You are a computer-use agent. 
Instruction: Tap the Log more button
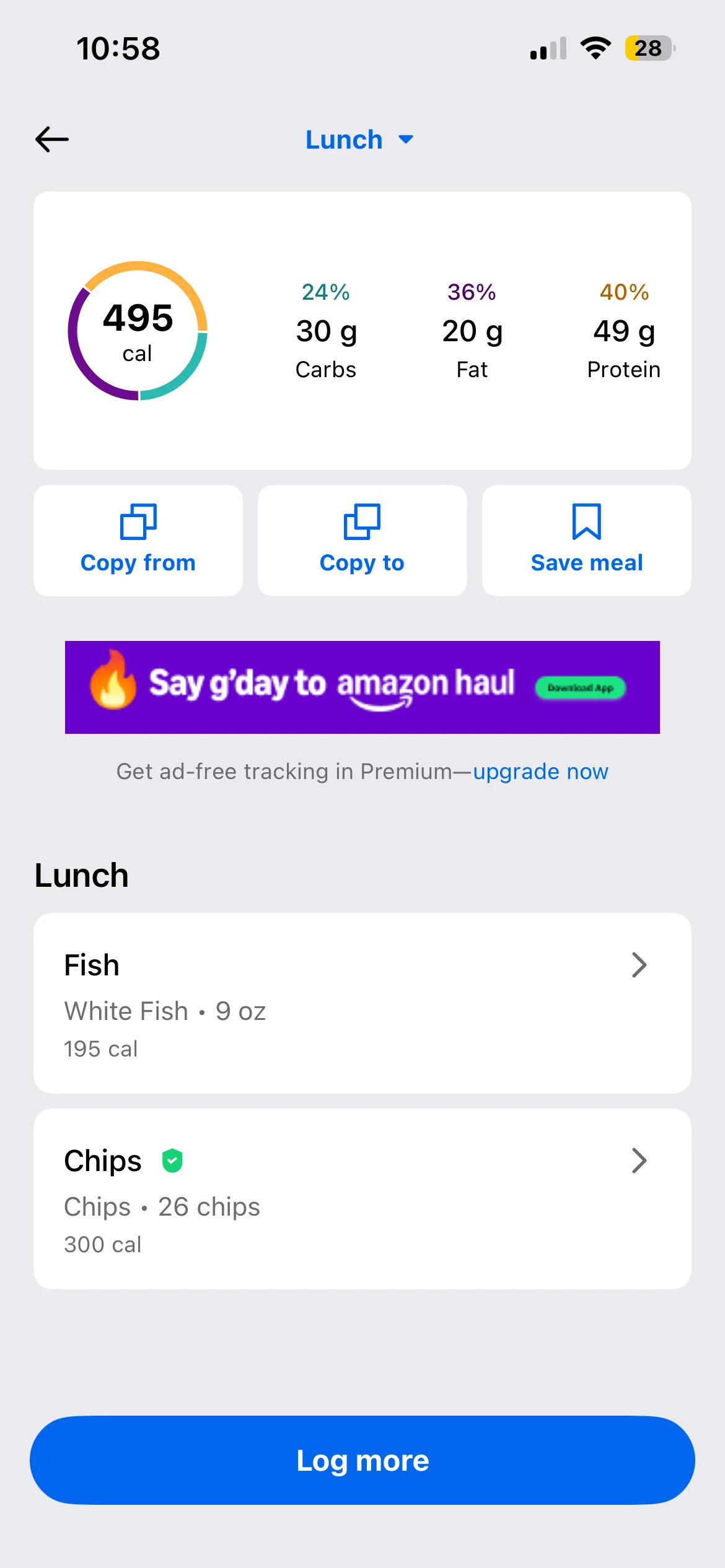tap(362, 1460)
